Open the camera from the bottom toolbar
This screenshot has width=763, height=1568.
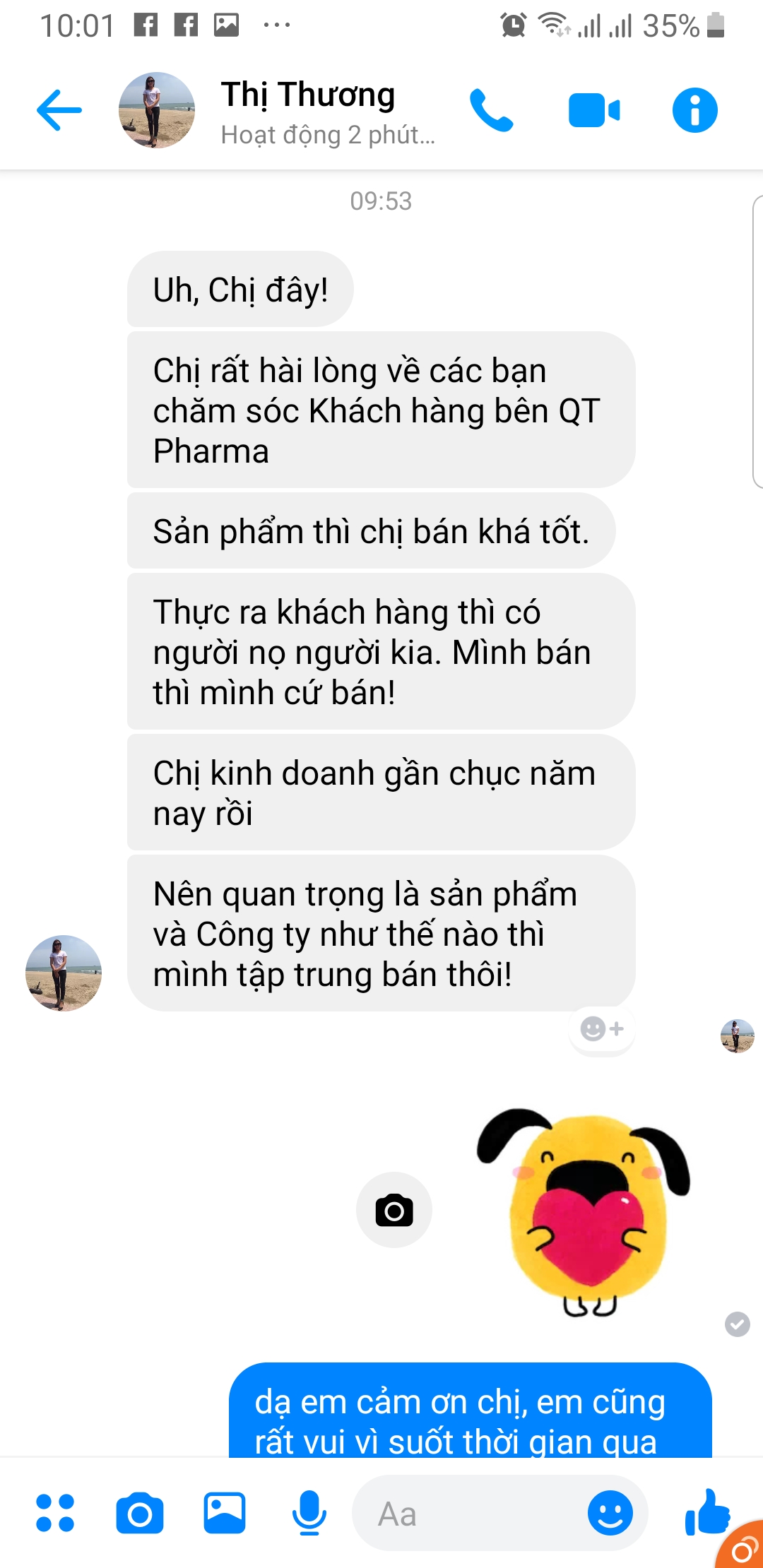click(139, 1513)
